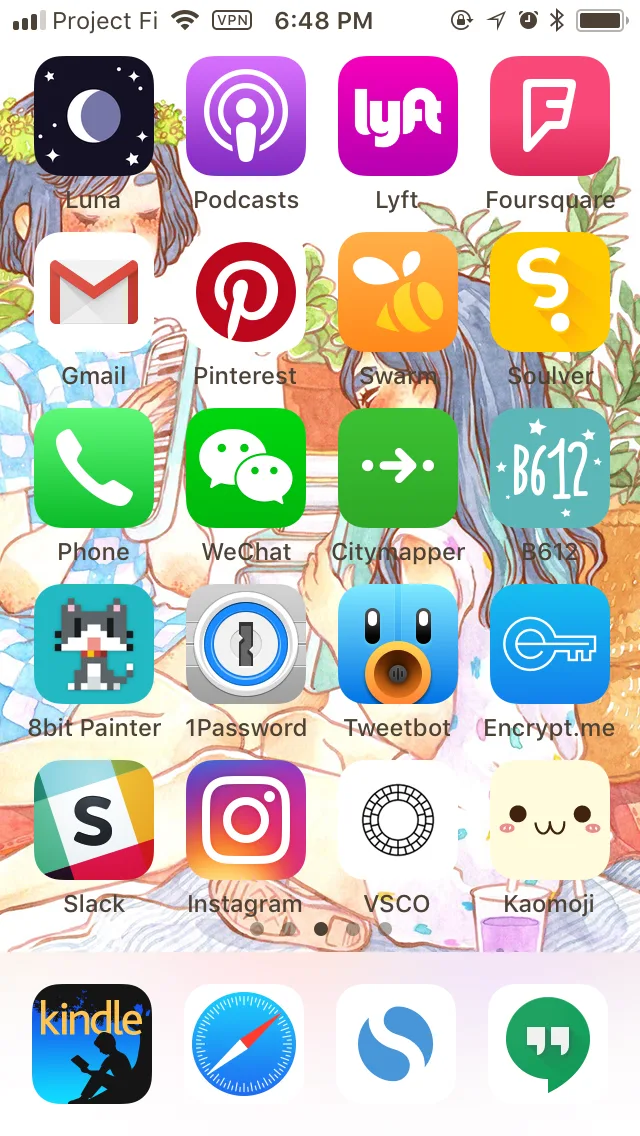Open Slack

[93, 820]
